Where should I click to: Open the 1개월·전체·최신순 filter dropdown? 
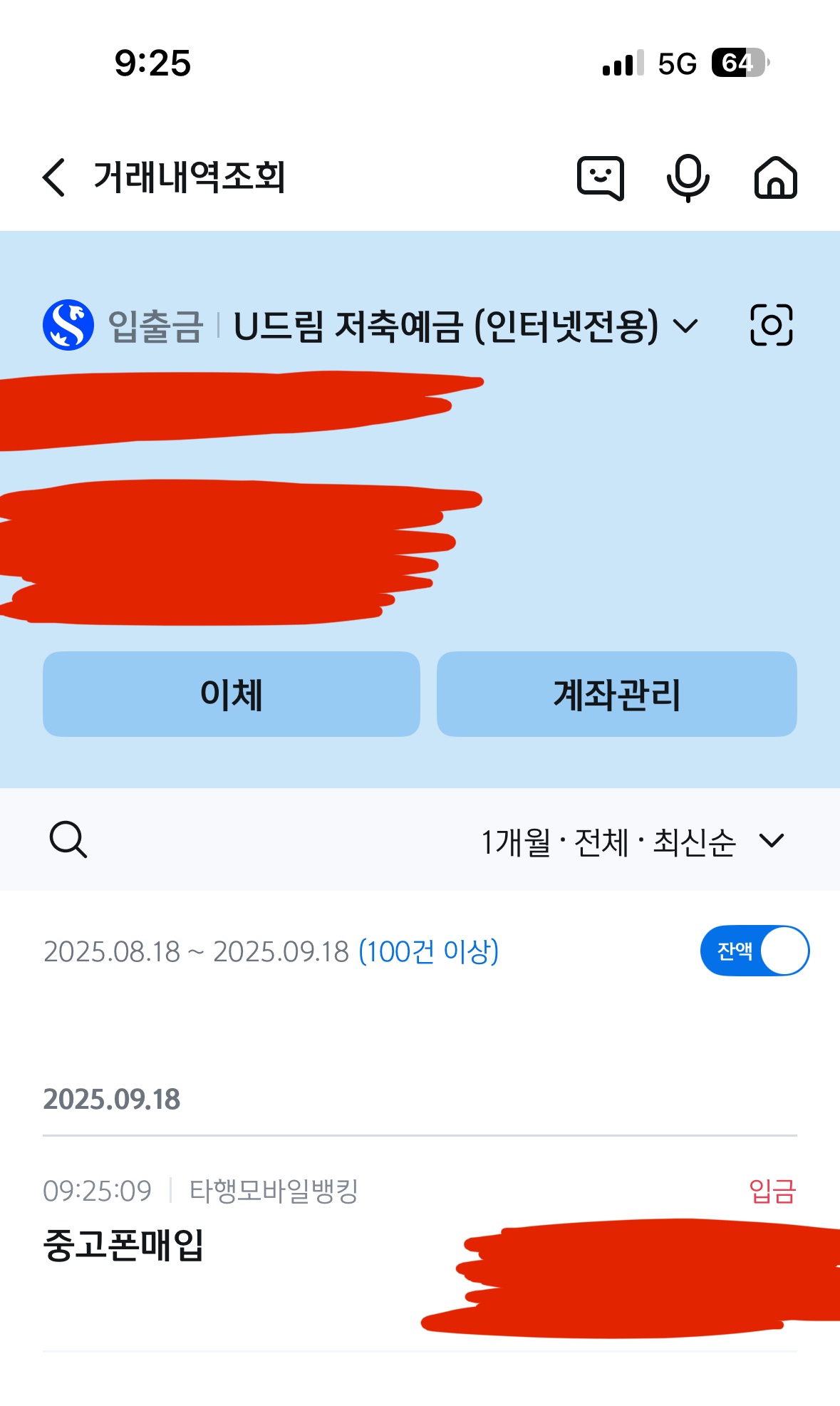[x=633, y=842]
